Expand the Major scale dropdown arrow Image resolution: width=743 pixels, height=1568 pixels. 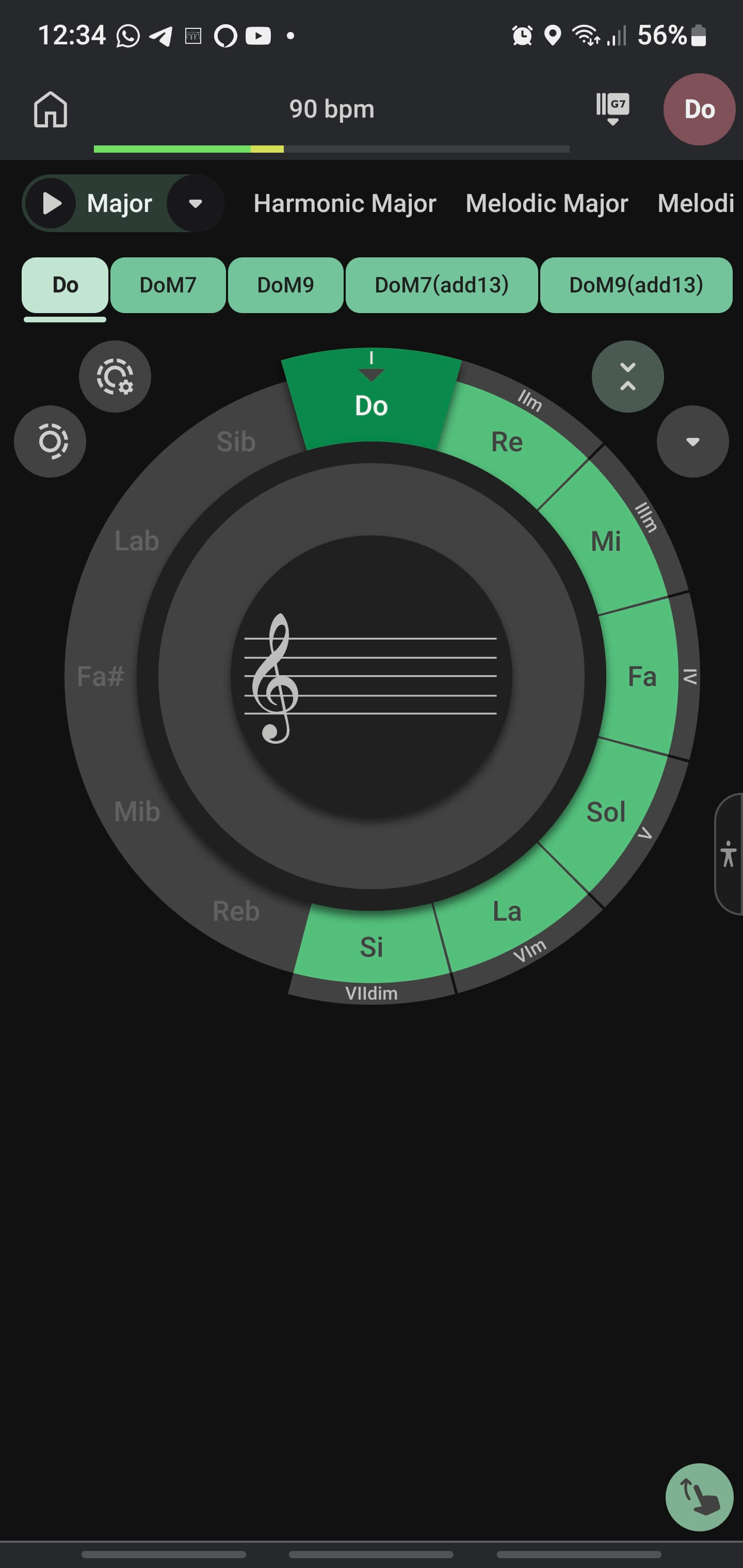pos(196,203)
